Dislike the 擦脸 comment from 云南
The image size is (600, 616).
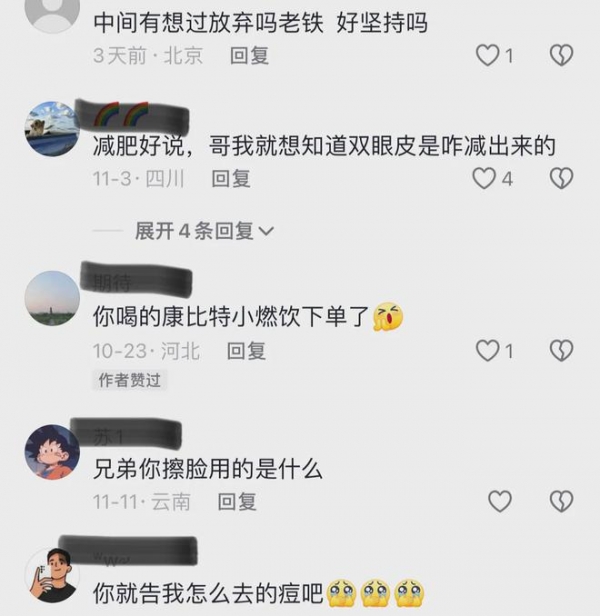click(561, 501)
